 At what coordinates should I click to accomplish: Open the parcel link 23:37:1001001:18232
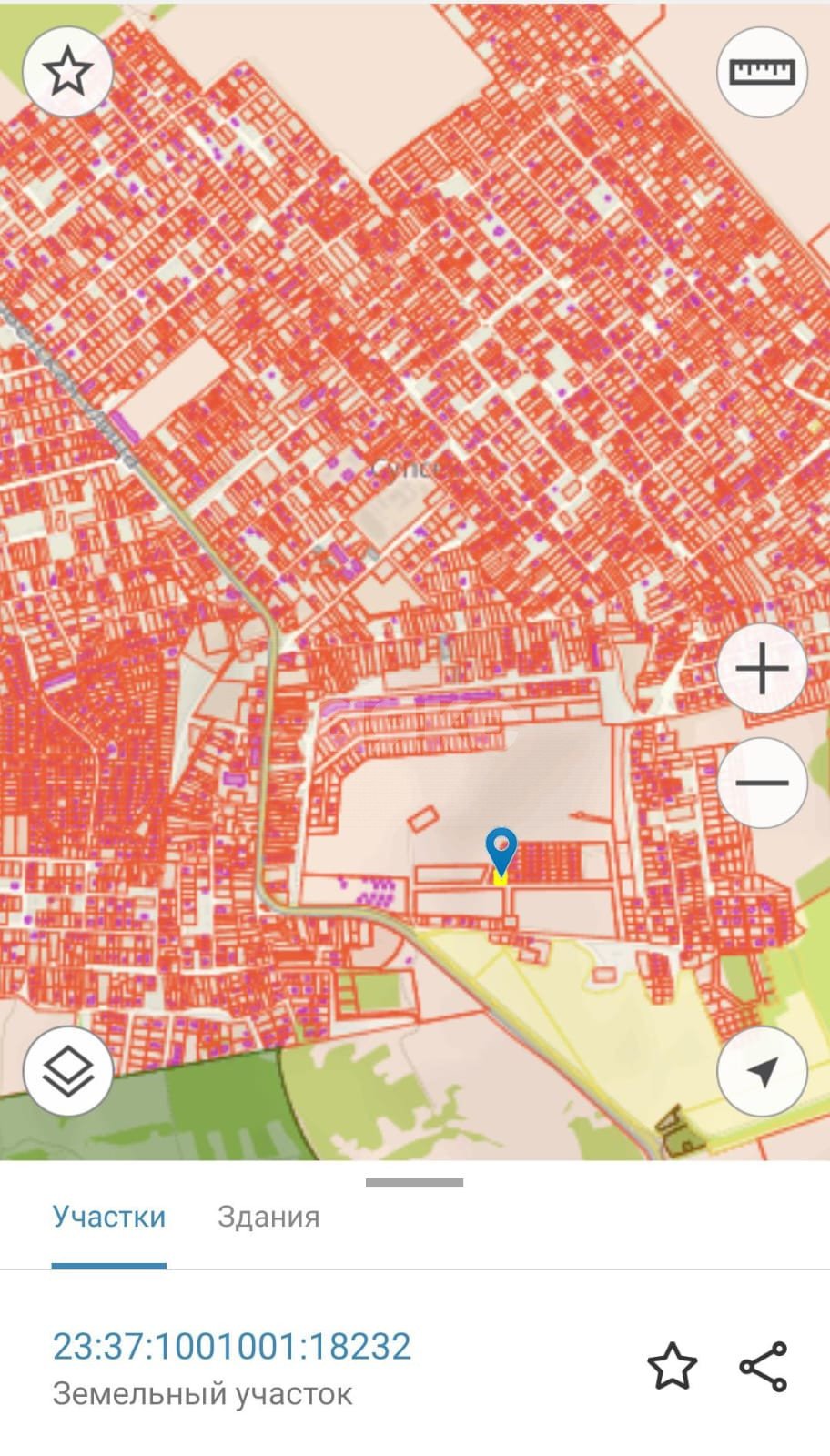coord(230,1346)
